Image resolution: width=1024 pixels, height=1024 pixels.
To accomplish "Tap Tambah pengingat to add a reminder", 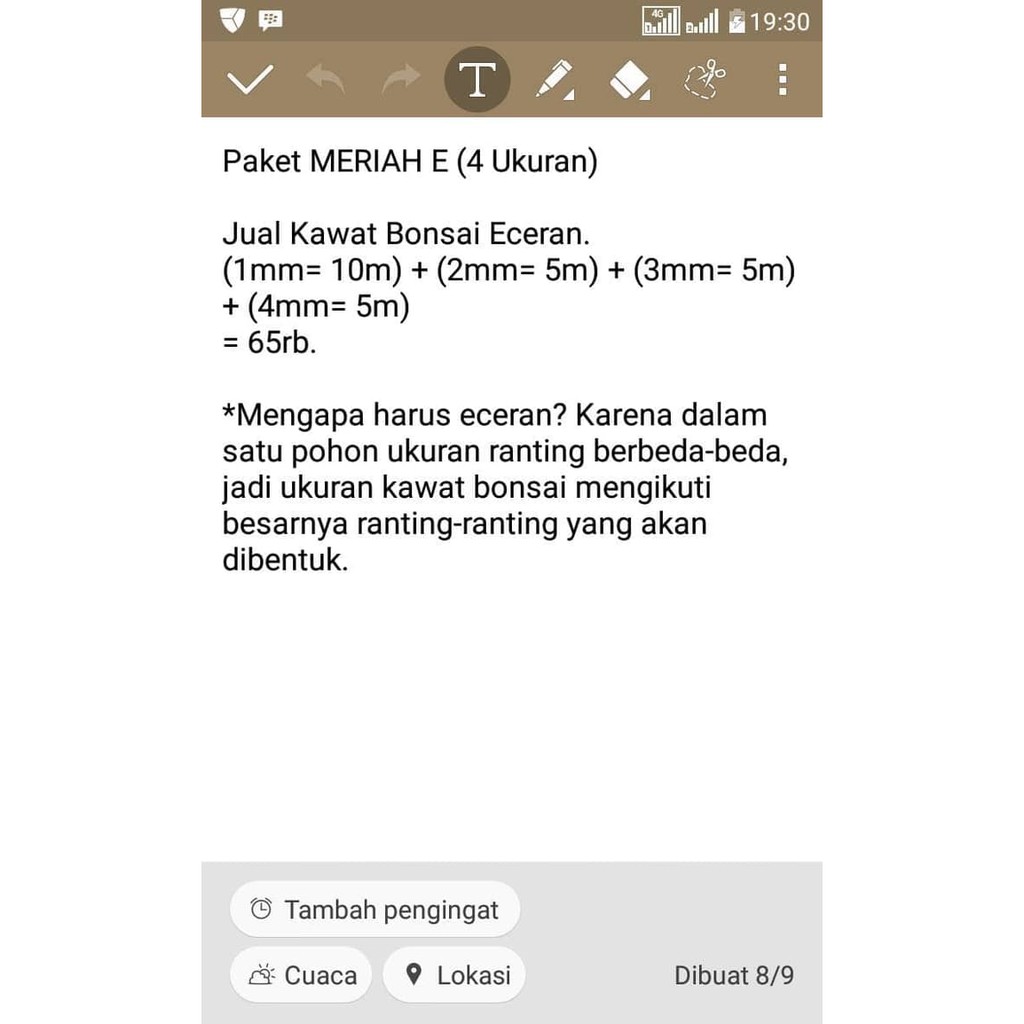I will pos(375,910).
